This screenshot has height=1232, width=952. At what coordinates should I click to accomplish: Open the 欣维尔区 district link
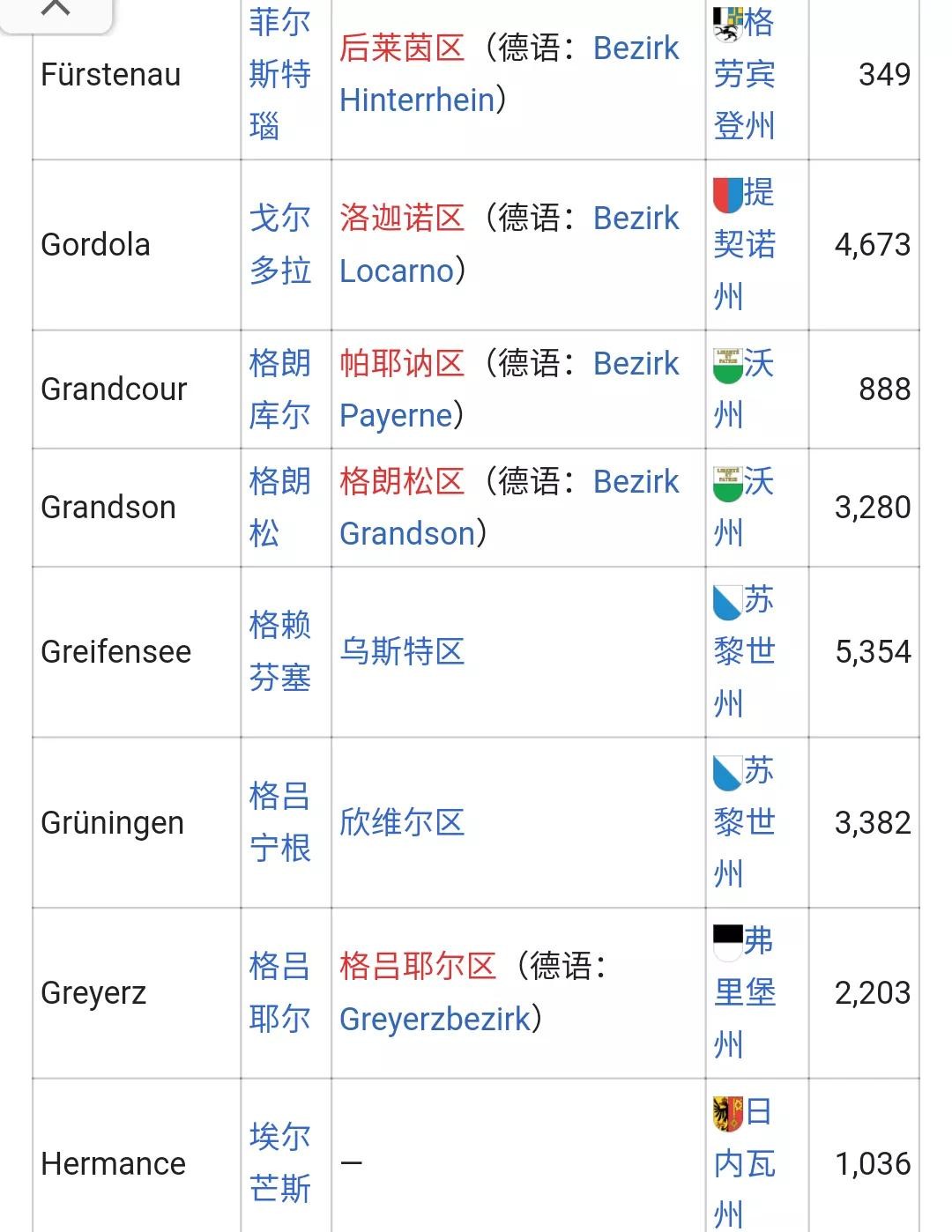[x=402, y=822]
